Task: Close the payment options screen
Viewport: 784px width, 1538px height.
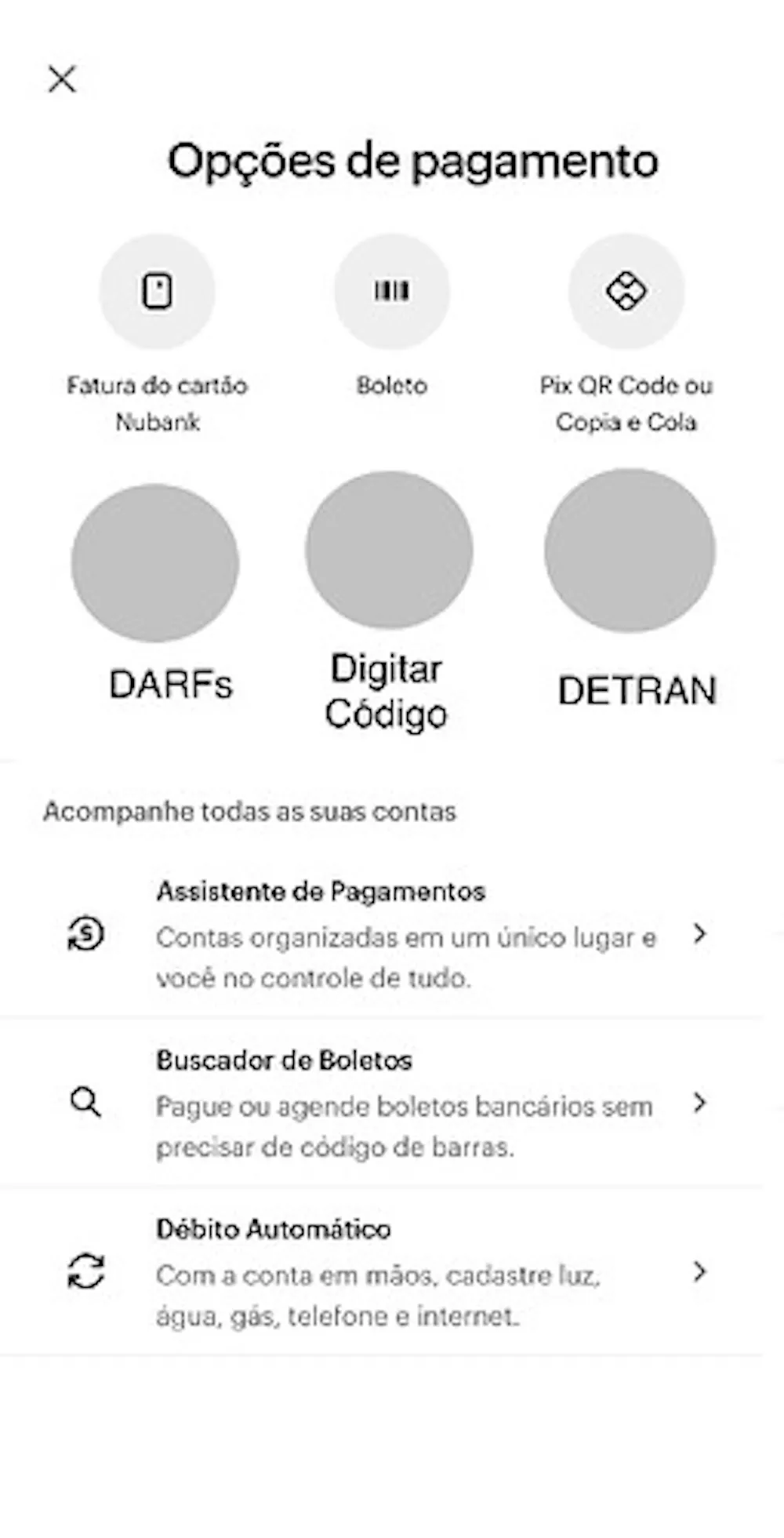Action: coord(62,79)
